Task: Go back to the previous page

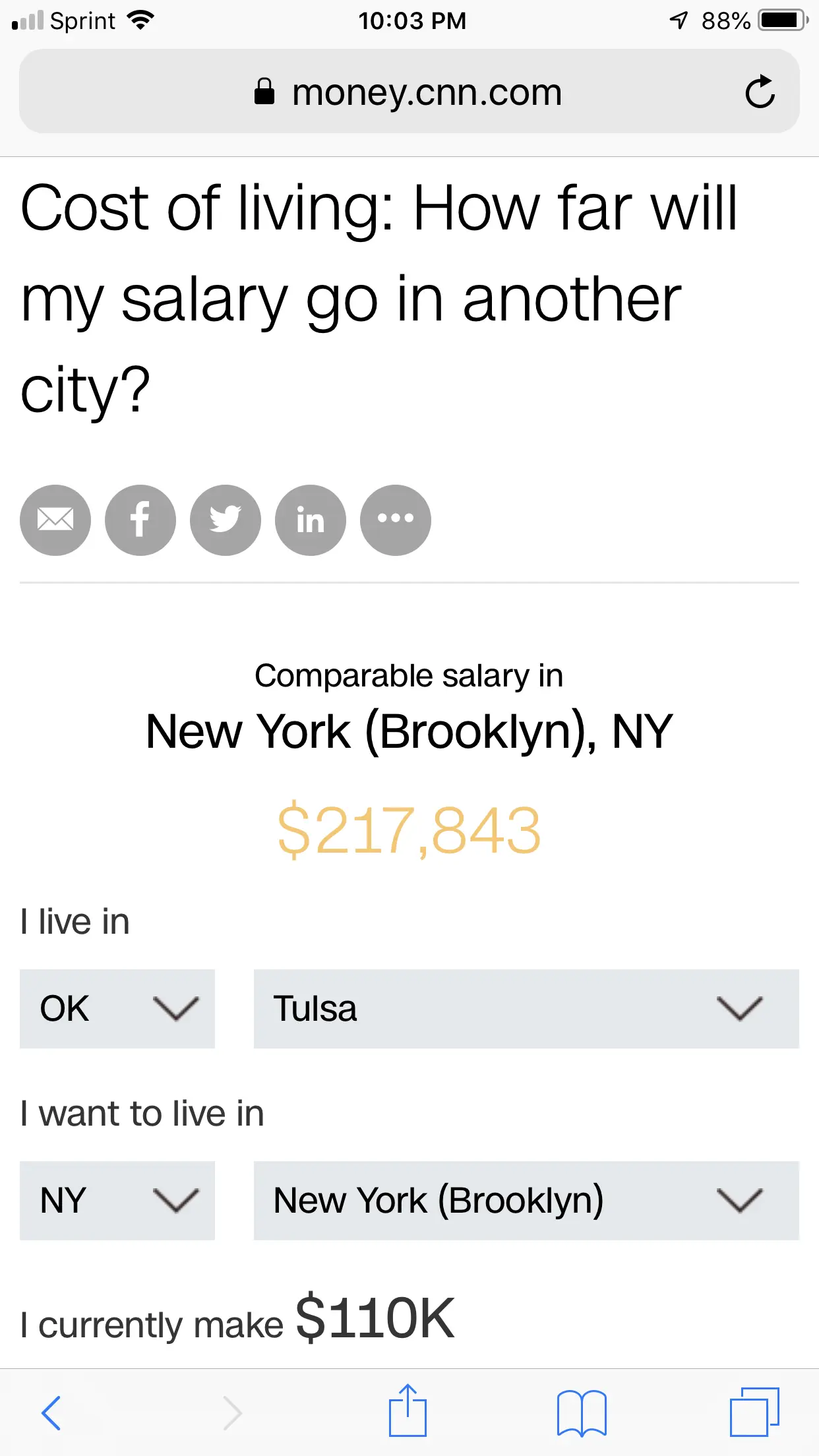Action: tap(51, 1412)
